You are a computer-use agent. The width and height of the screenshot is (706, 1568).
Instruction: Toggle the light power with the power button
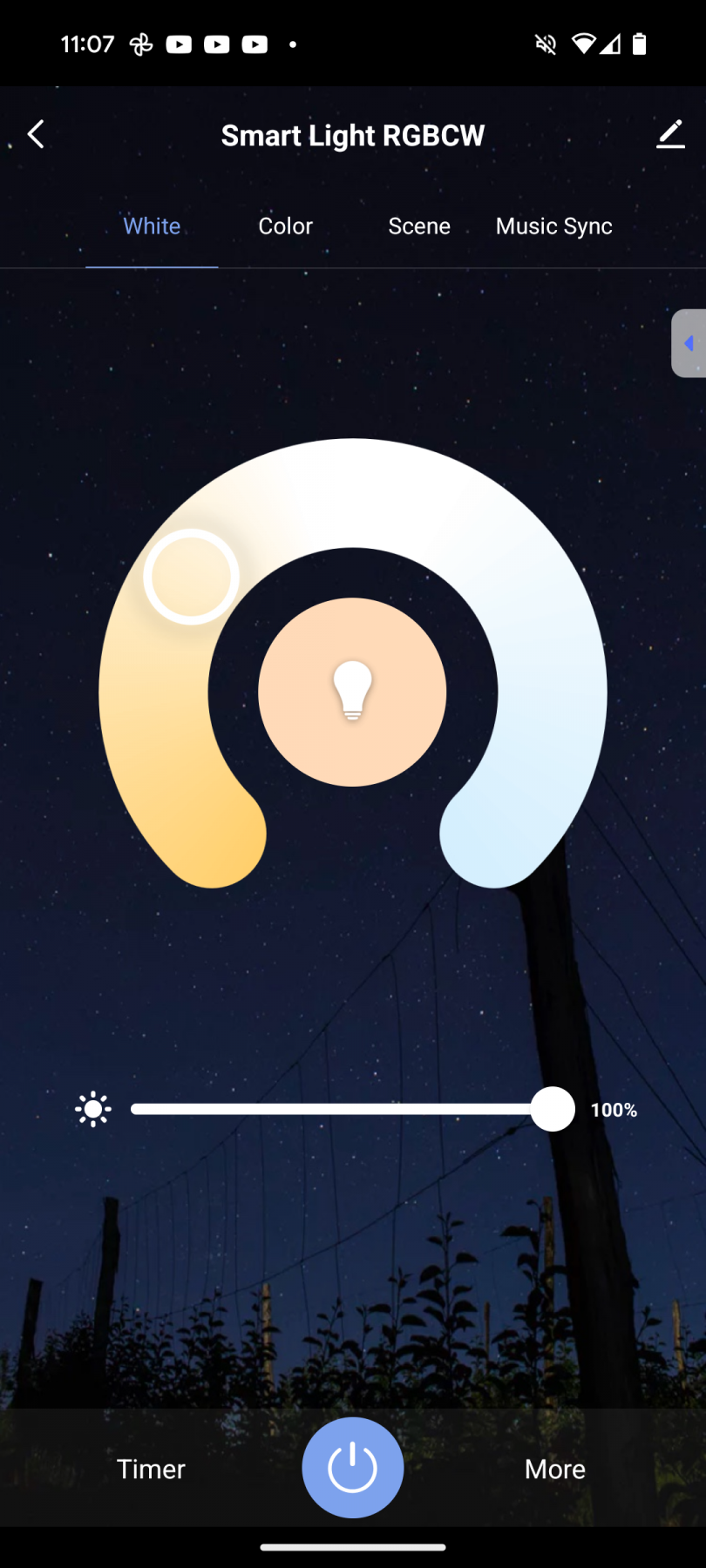tap(352, 1467)
